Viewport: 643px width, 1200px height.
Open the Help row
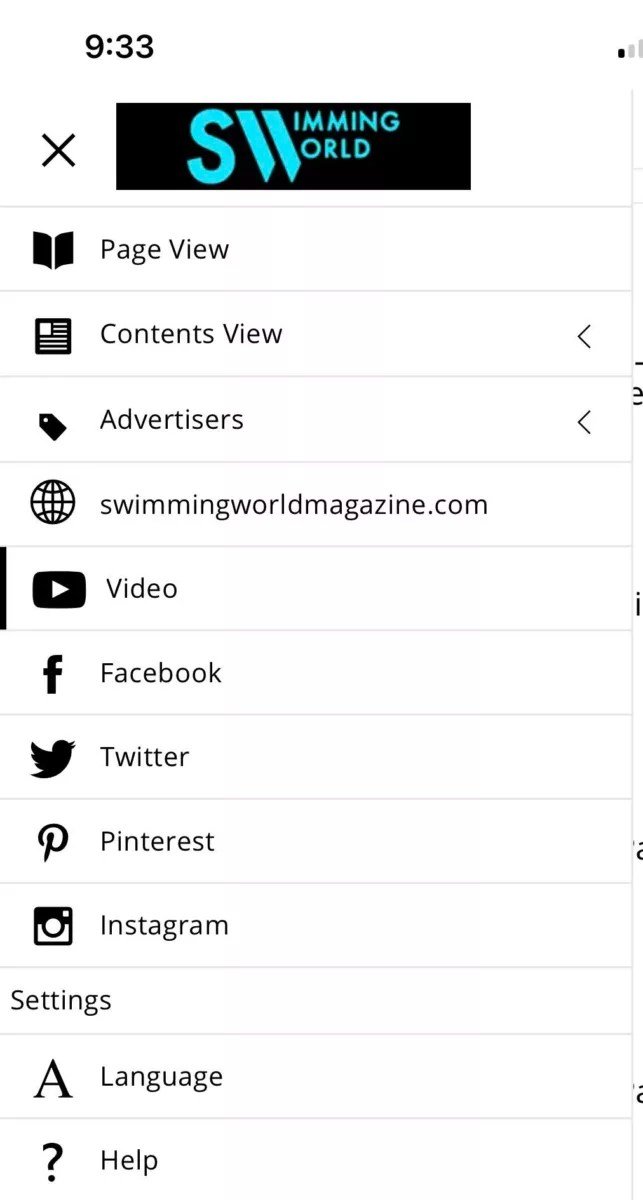coord(316,1160)
